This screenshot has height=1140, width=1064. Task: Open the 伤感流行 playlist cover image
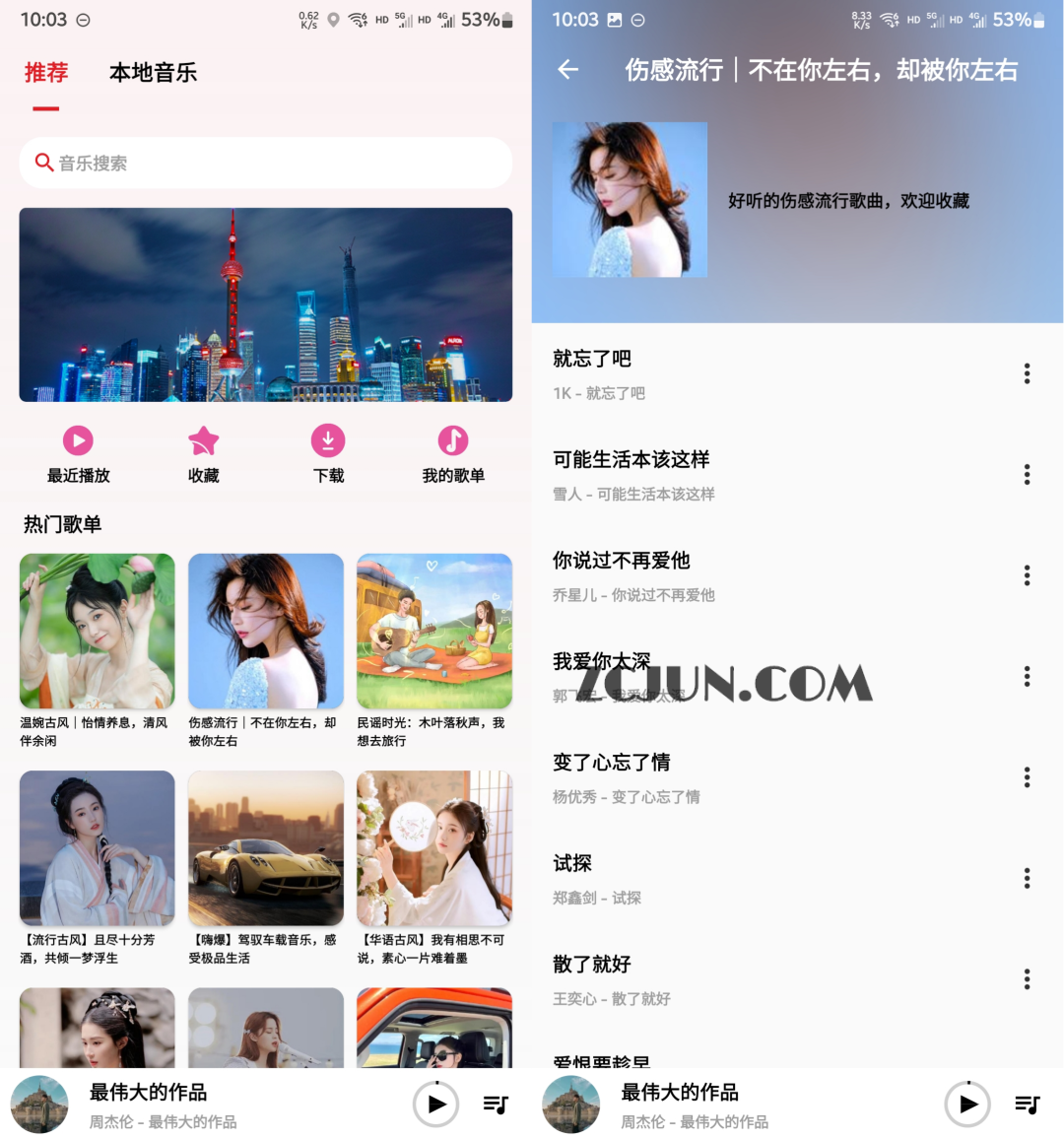[x=630, y=199]
